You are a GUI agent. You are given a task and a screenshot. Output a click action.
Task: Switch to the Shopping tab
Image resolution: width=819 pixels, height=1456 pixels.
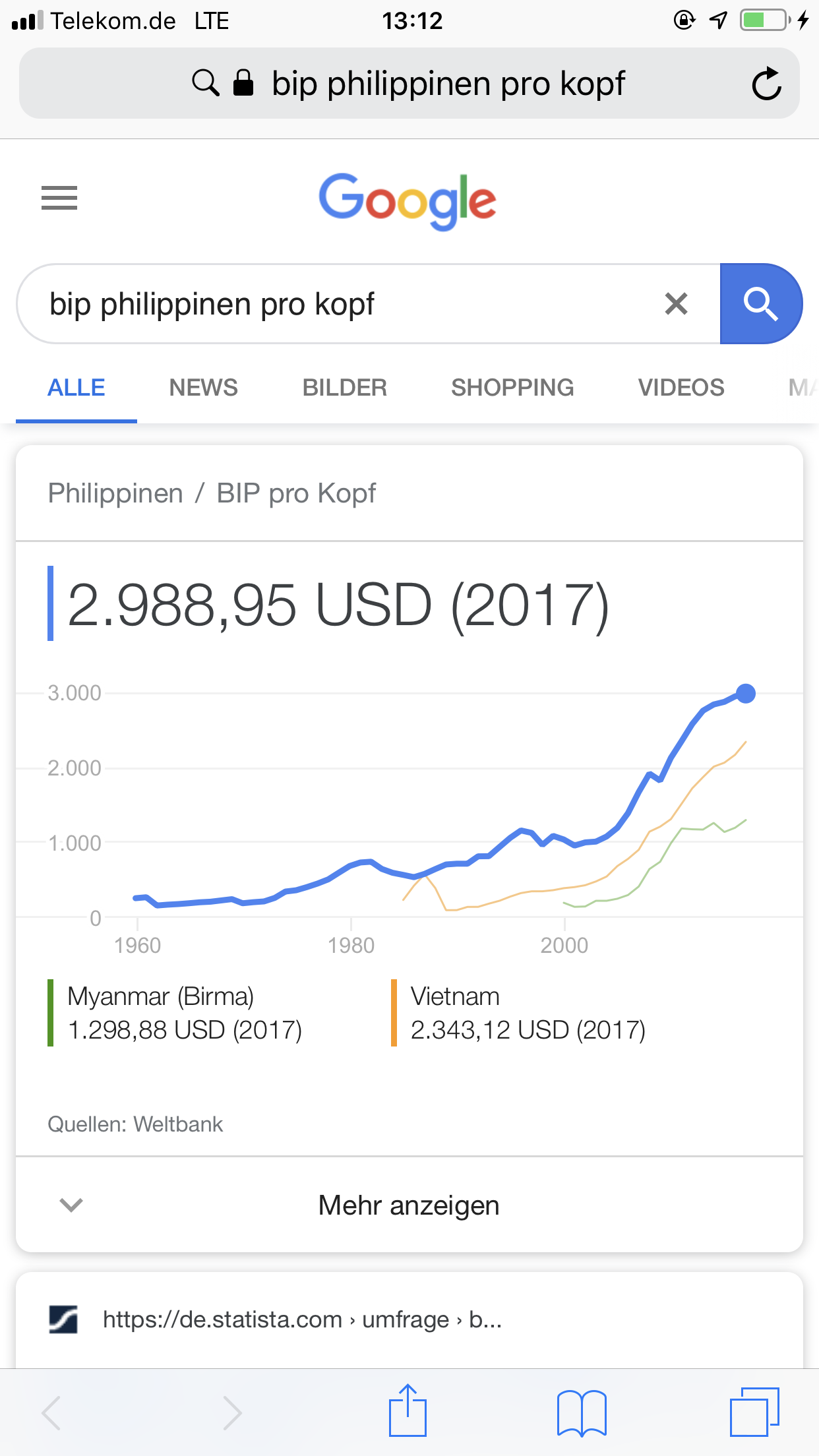(x=512, y=388)
